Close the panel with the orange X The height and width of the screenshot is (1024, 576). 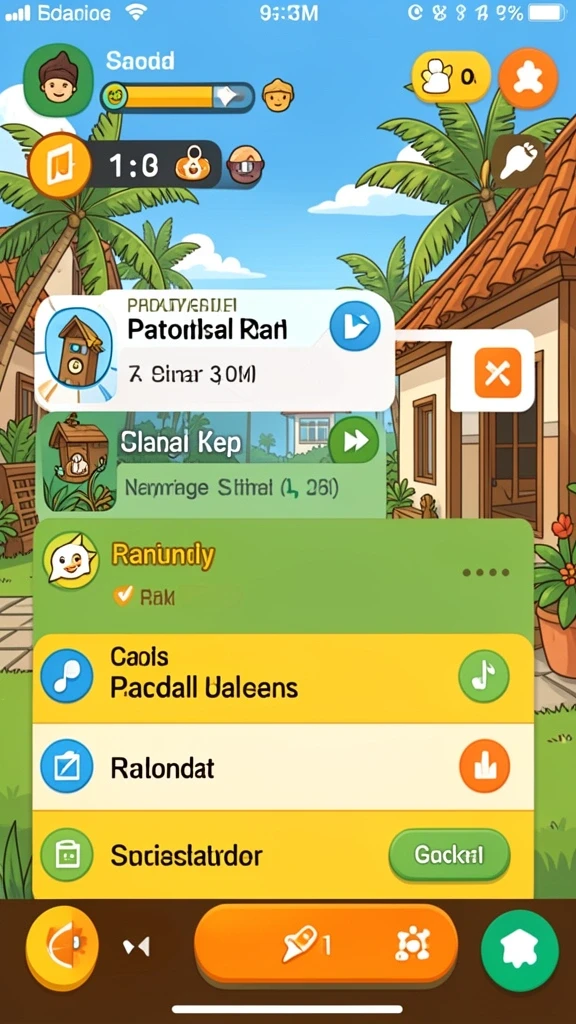pos(498,373)
